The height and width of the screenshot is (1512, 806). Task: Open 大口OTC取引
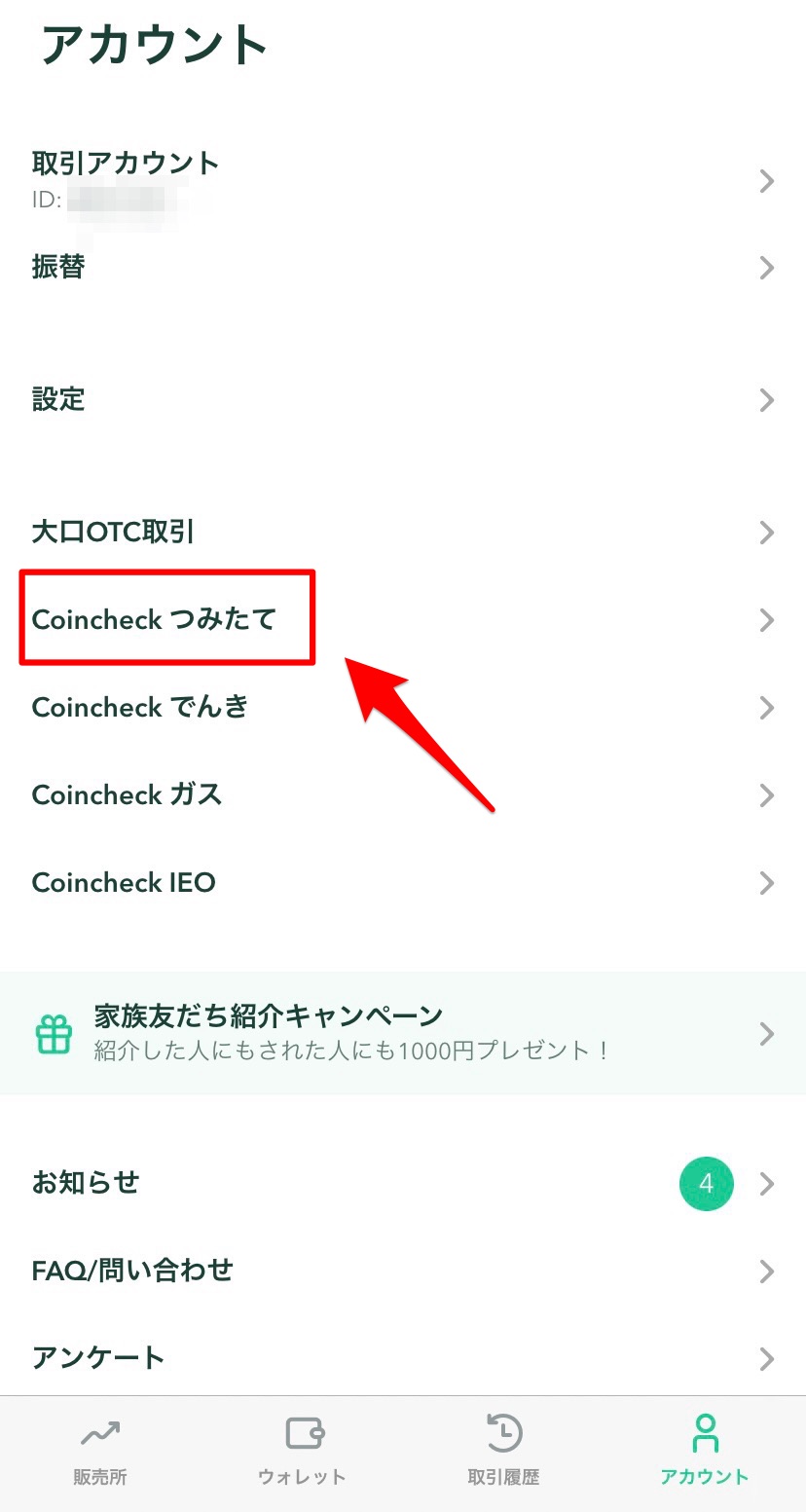[x=403, y=532]
